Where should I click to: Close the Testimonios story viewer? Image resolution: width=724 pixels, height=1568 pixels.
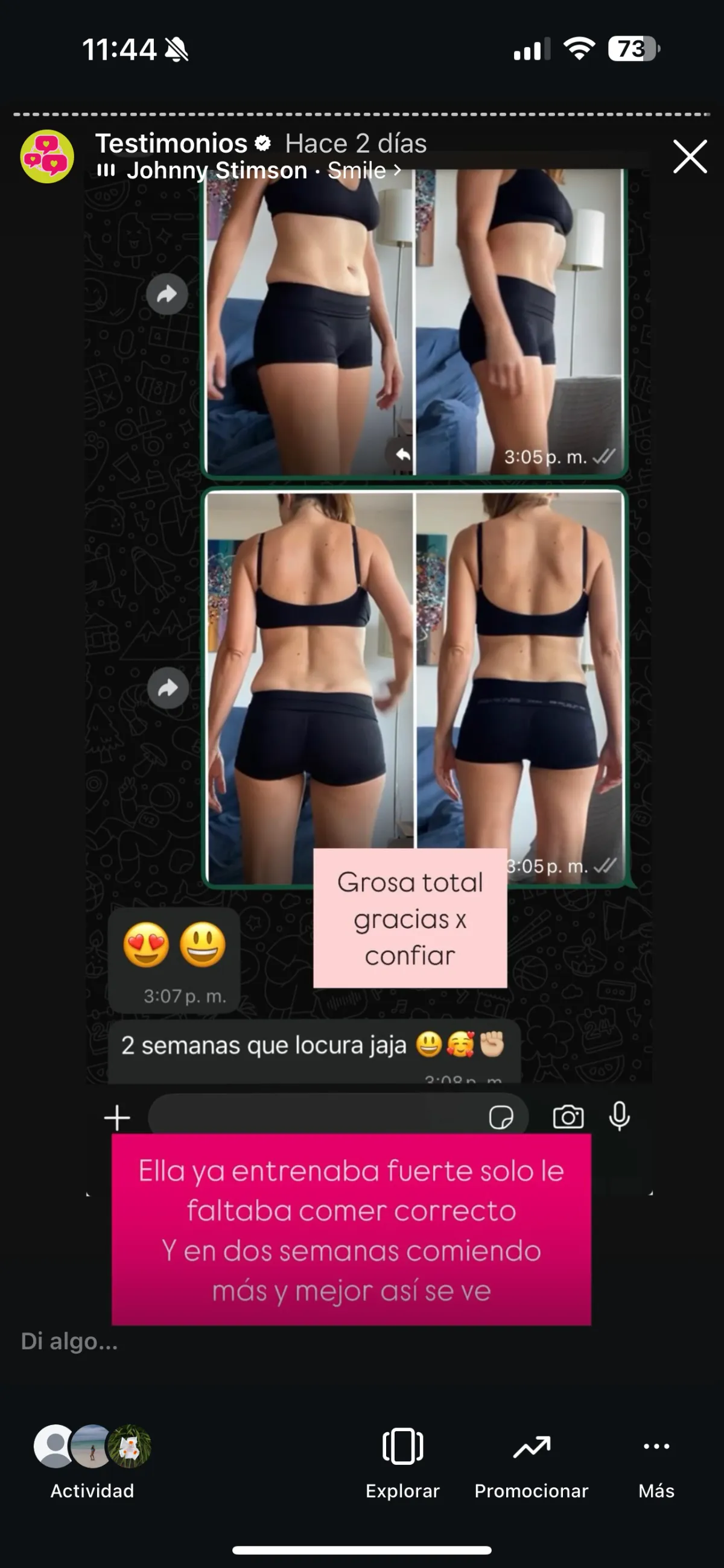689,156
